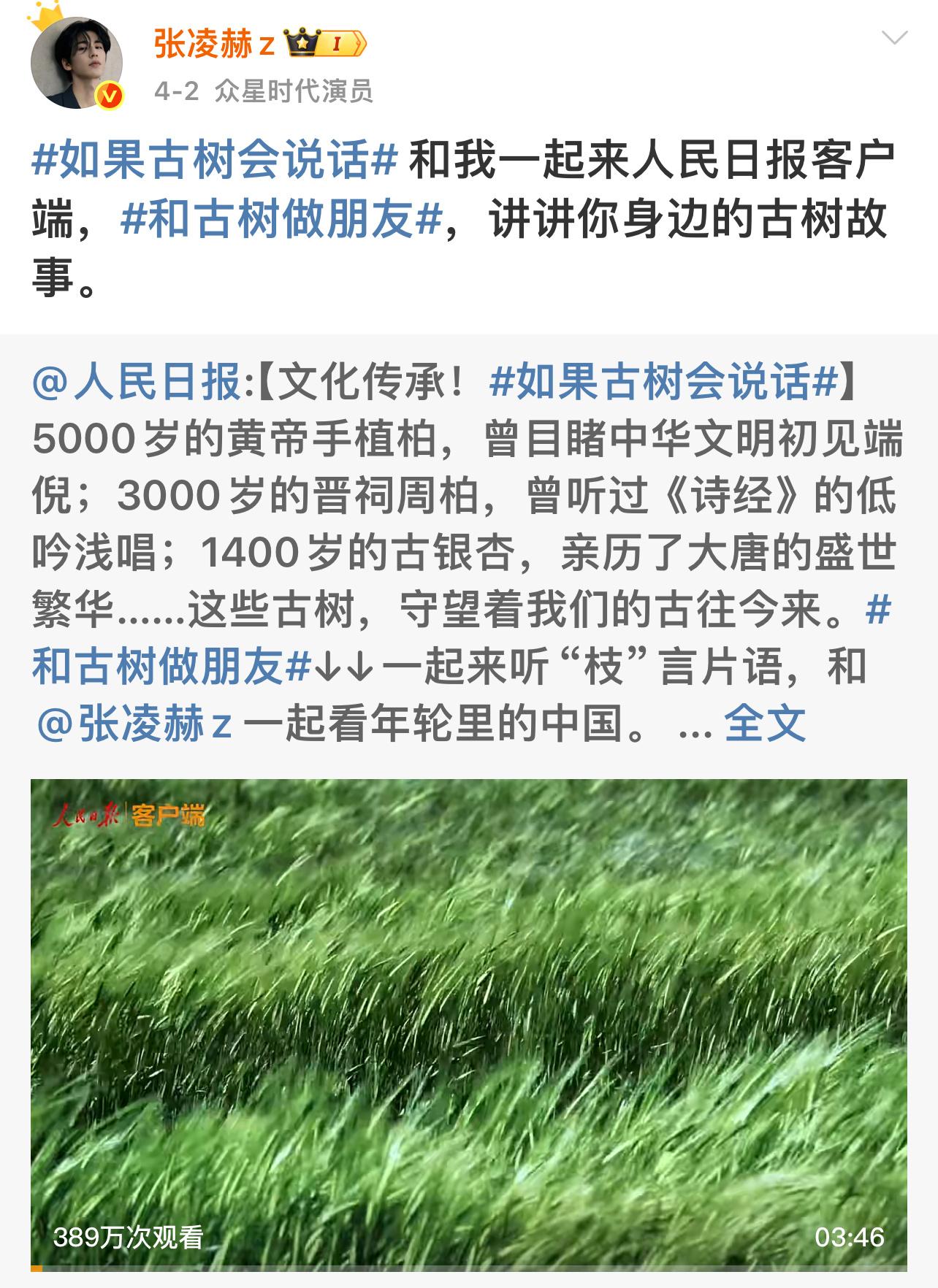The image size is (938, 1288).
Task: Open #如果古树会说话# hashtag in the repost
Action: [x=663, y=383]
